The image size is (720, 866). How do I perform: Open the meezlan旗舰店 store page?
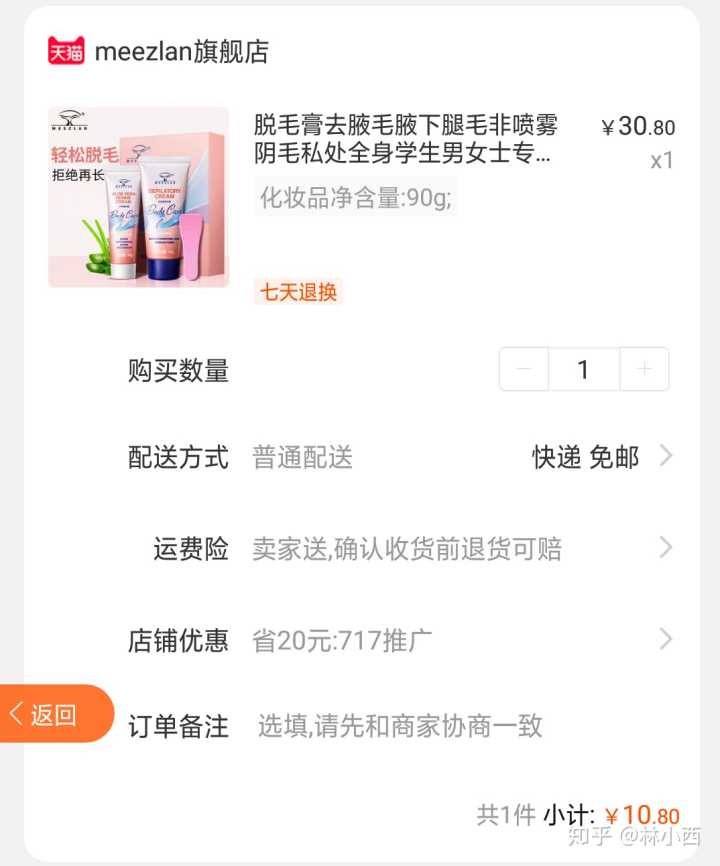click(x=181, y=52)
